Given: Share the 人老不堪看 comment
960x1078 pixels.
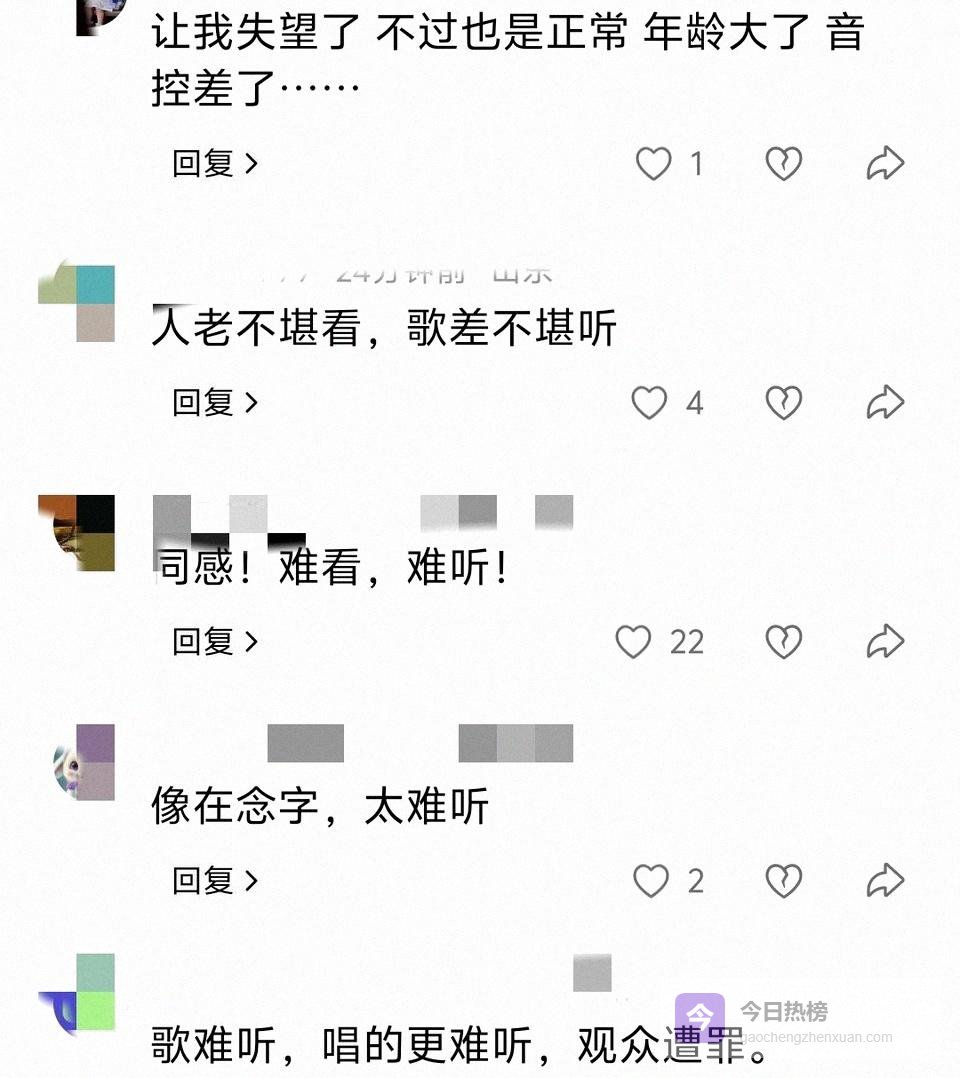Looking at the screenshot, I should pyautogui.click(x=885, y=402).
